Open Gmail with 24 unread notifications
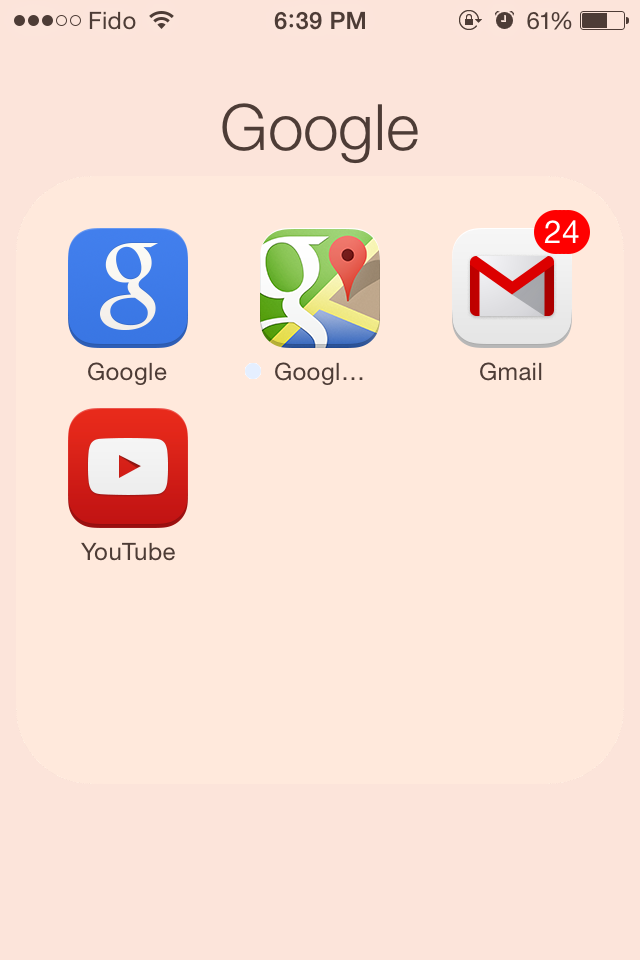Viewport: 640px width, 960px height. [511, 288]
